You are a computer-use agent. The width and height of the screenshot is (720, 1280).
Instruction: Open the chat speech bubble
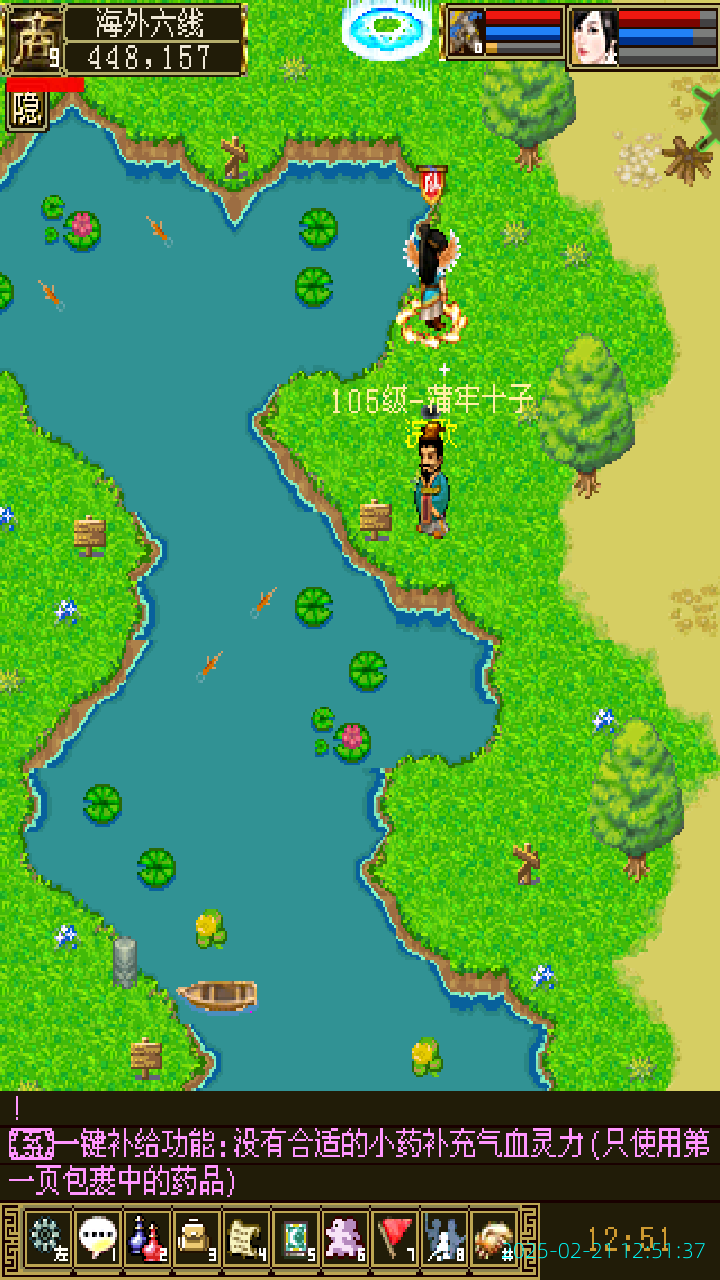[x=98, y=1238]
